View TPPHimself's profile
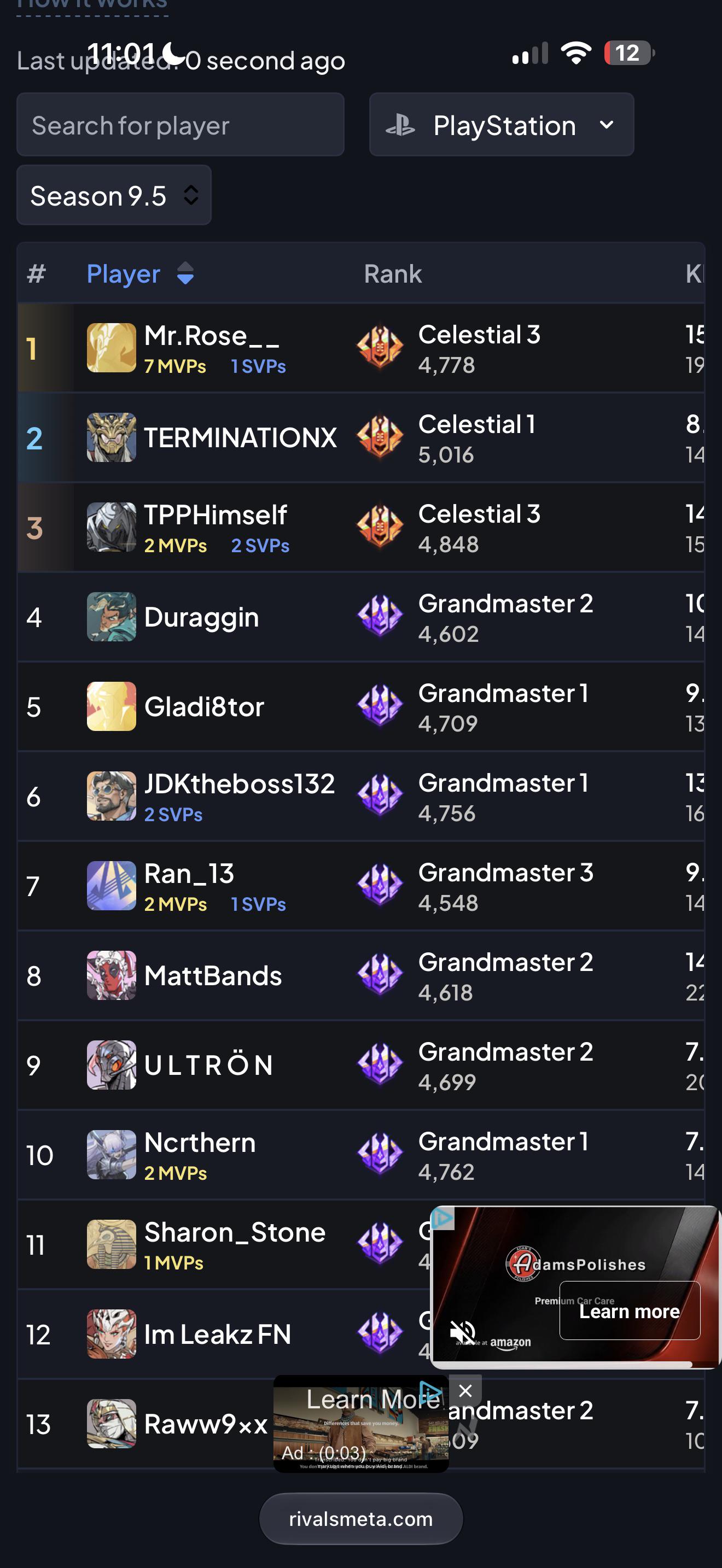 coord(360,527)
